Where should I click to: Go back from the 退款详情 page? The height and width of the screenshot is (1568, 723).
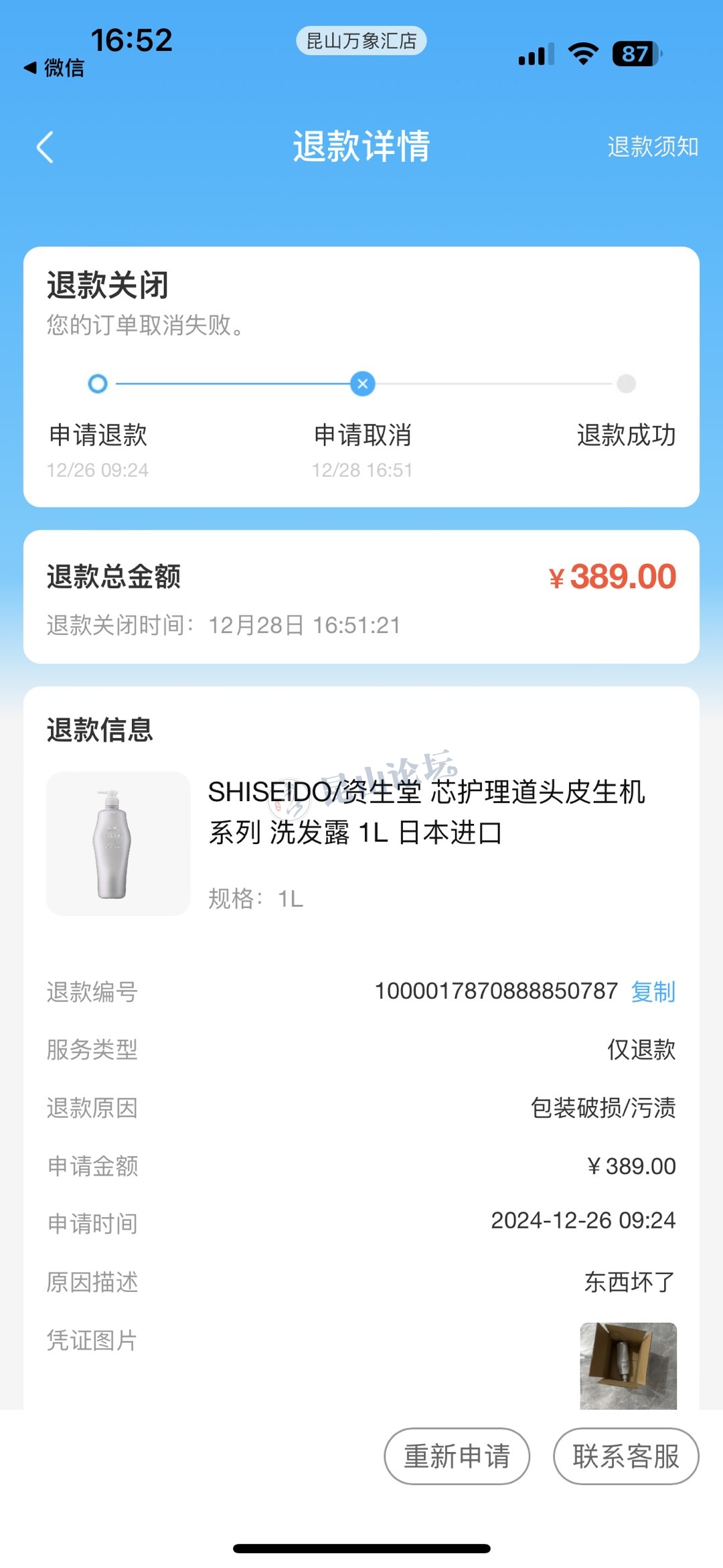pos(46,147)
